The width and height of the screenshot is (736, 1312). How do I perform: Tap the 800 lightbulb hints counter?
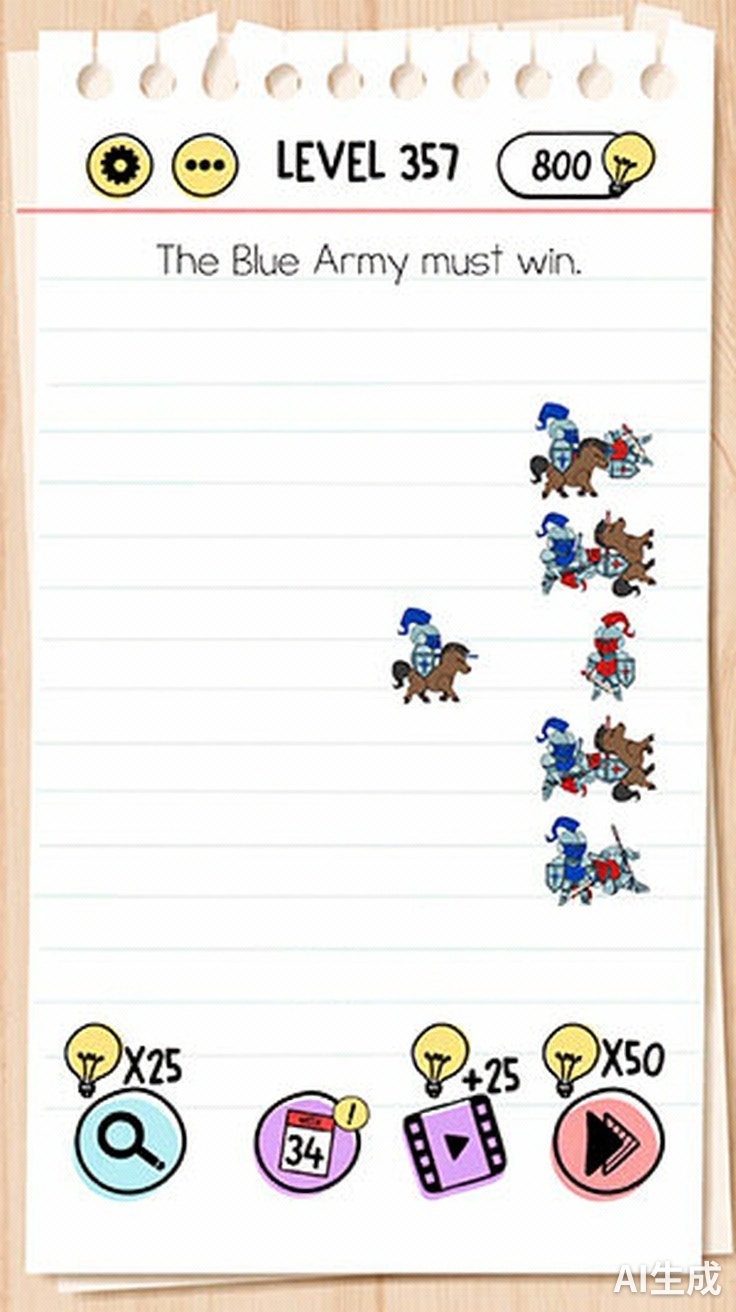575,163
